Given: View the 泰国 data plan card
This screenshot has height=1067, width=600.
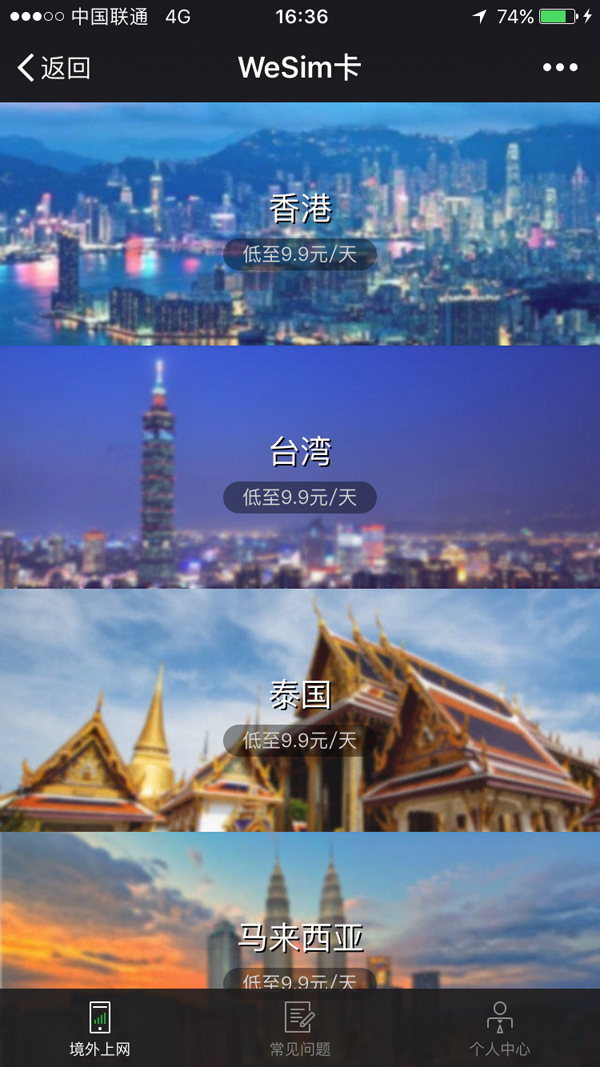Looking at the screenshot, I should [x=300, y=711].
